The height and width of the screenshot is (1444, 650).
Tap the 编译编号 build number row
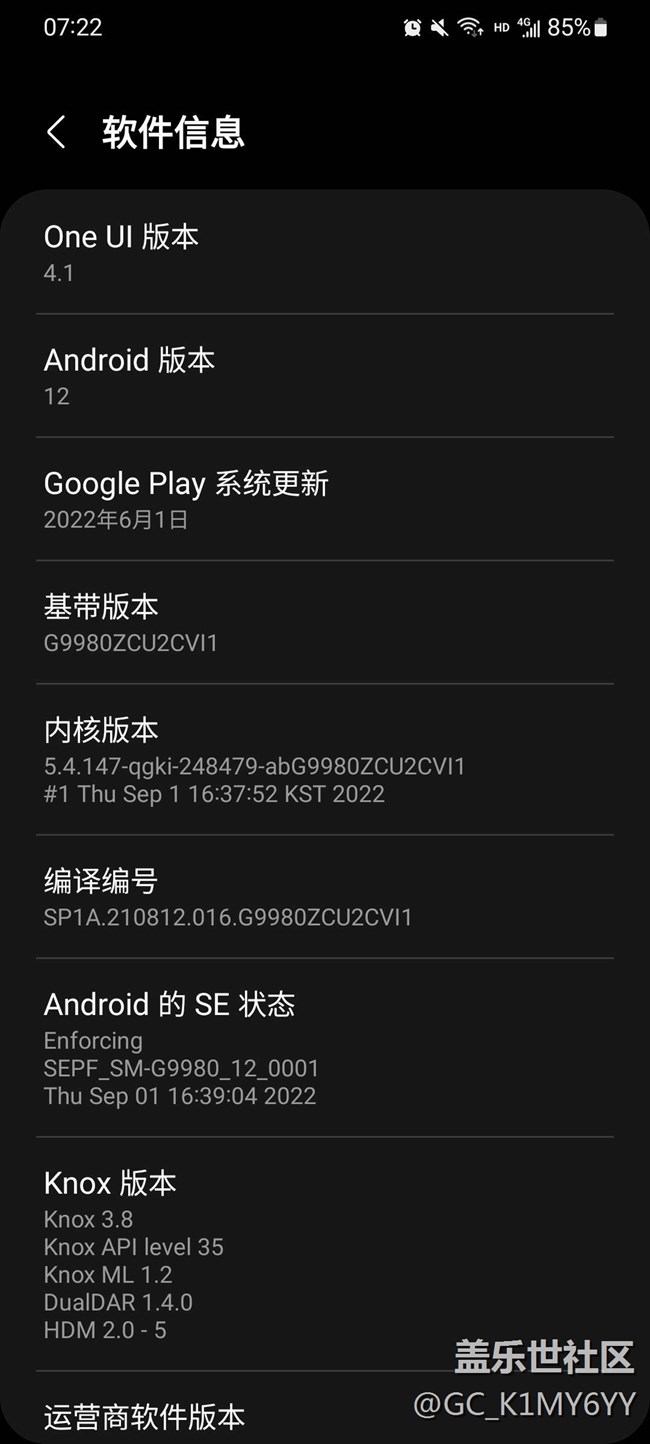324,897
